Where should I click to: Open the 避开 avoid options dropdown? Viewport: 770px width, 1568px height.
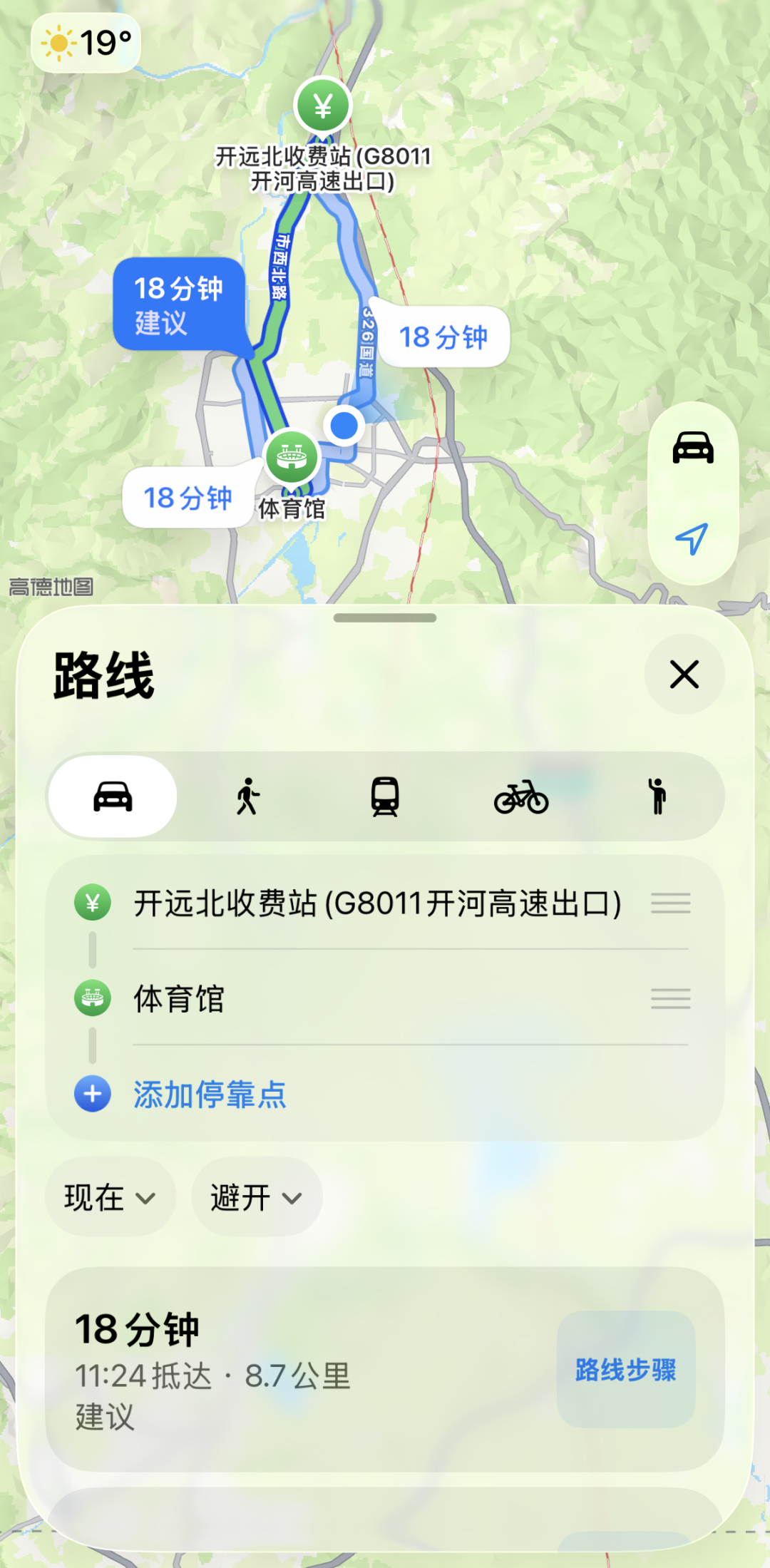coord(255,1197)
